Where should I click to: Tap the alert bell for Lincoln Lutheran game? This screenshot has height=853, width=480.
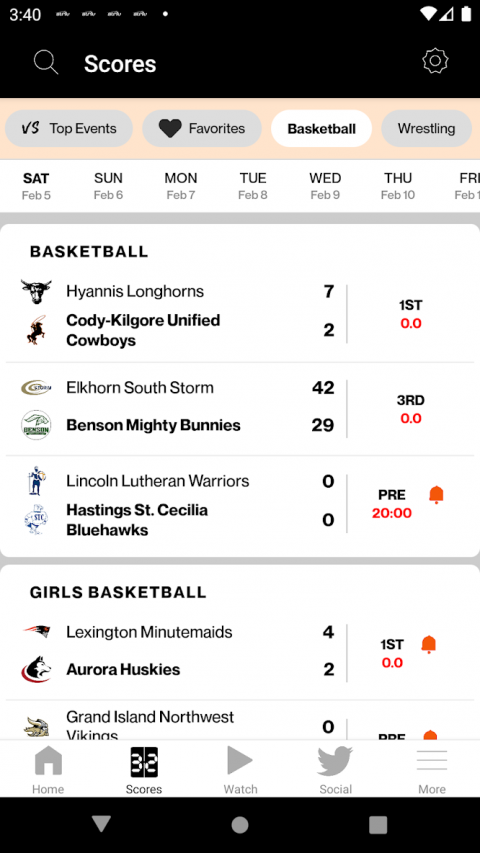(436, 495)
